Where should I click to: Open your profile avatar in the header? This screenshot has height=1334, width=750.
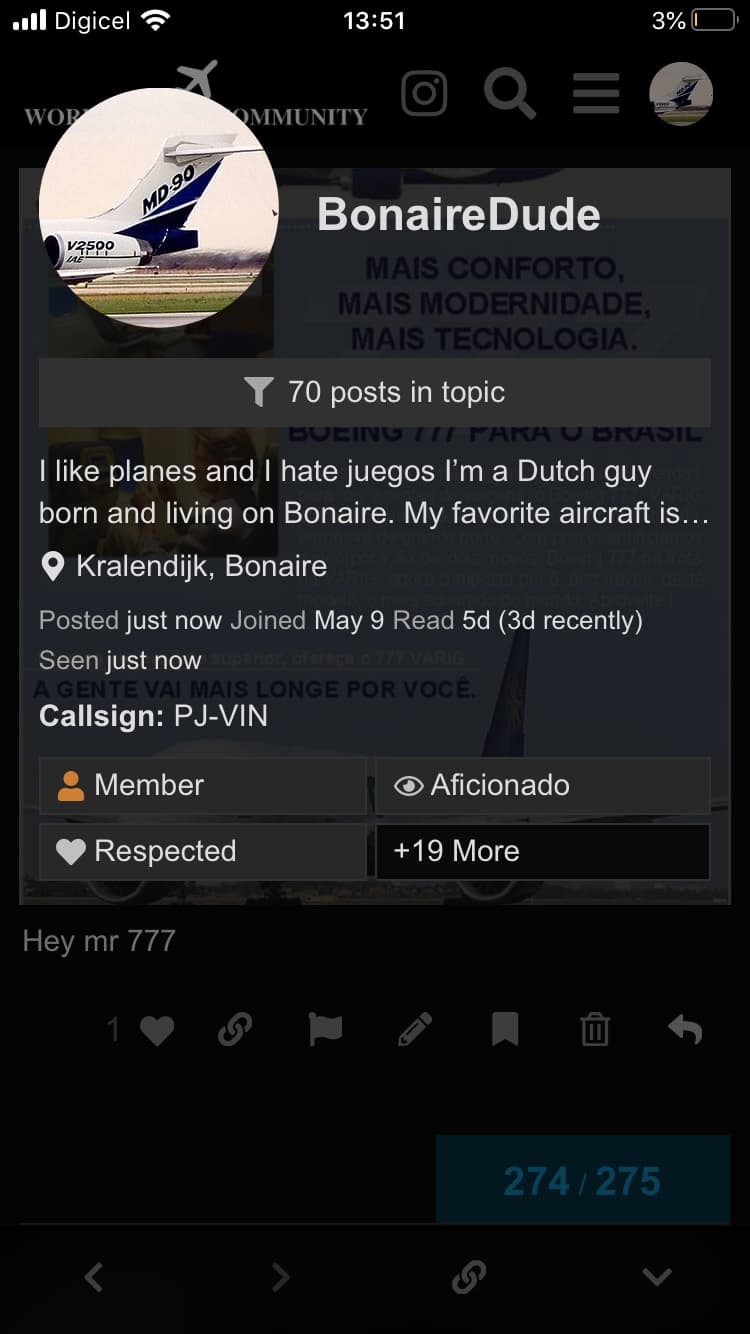[681, 94]
